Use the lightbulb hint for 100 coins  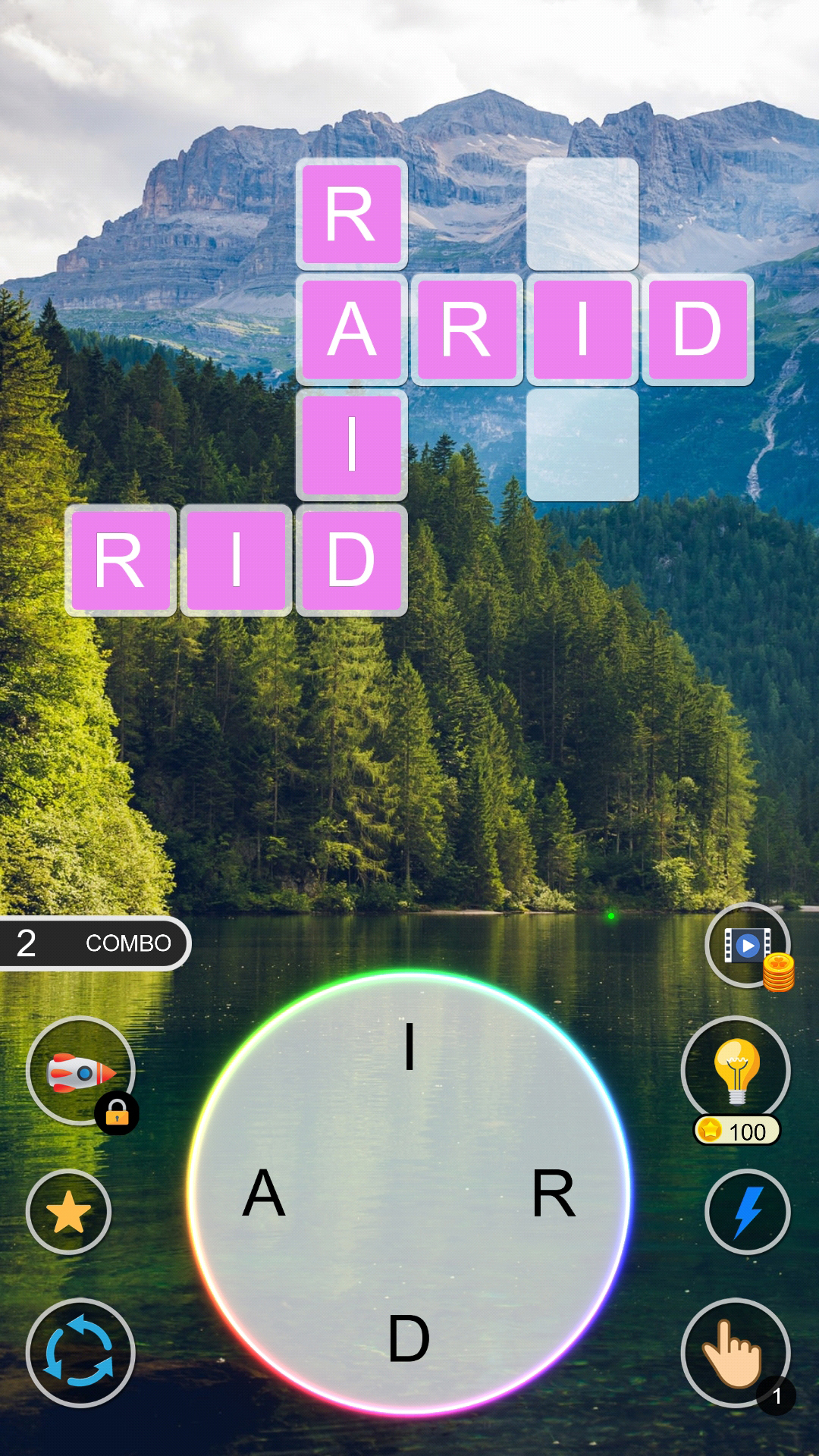coord(736,1078)
